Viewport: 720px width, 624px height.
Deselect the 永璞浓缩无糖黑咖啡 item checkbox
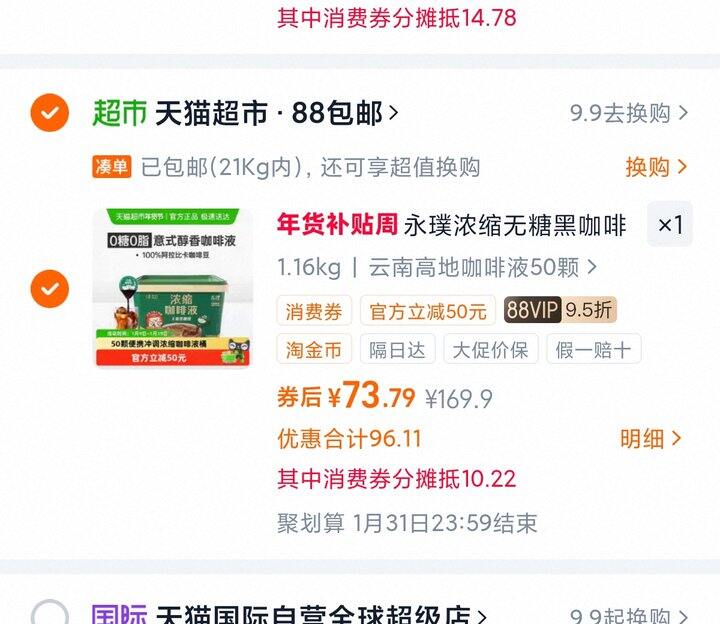tap(50, 288)
